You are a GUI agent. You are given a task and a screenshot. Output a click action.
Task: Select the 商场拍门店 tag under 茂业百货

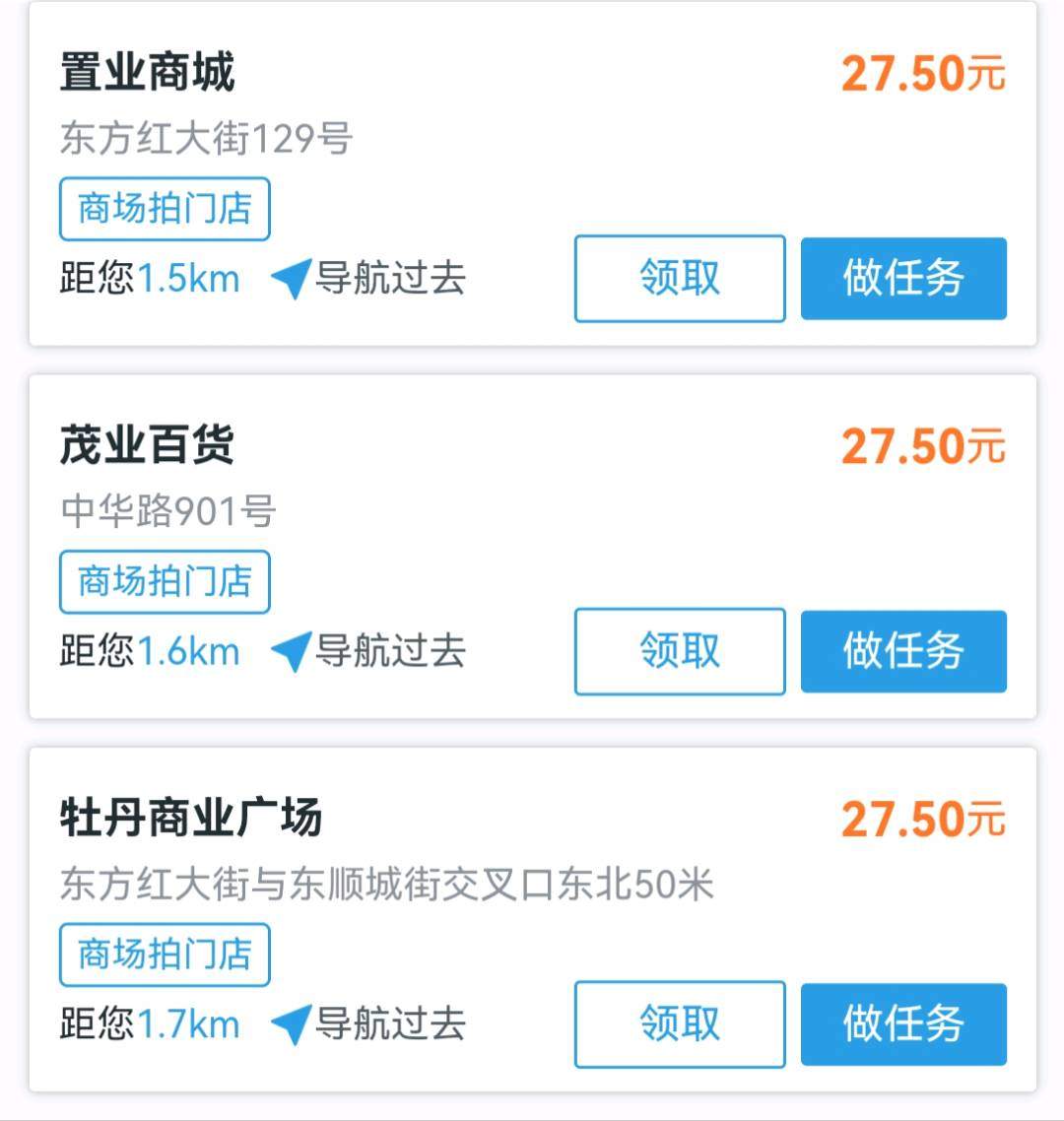[x=164, y=582]
